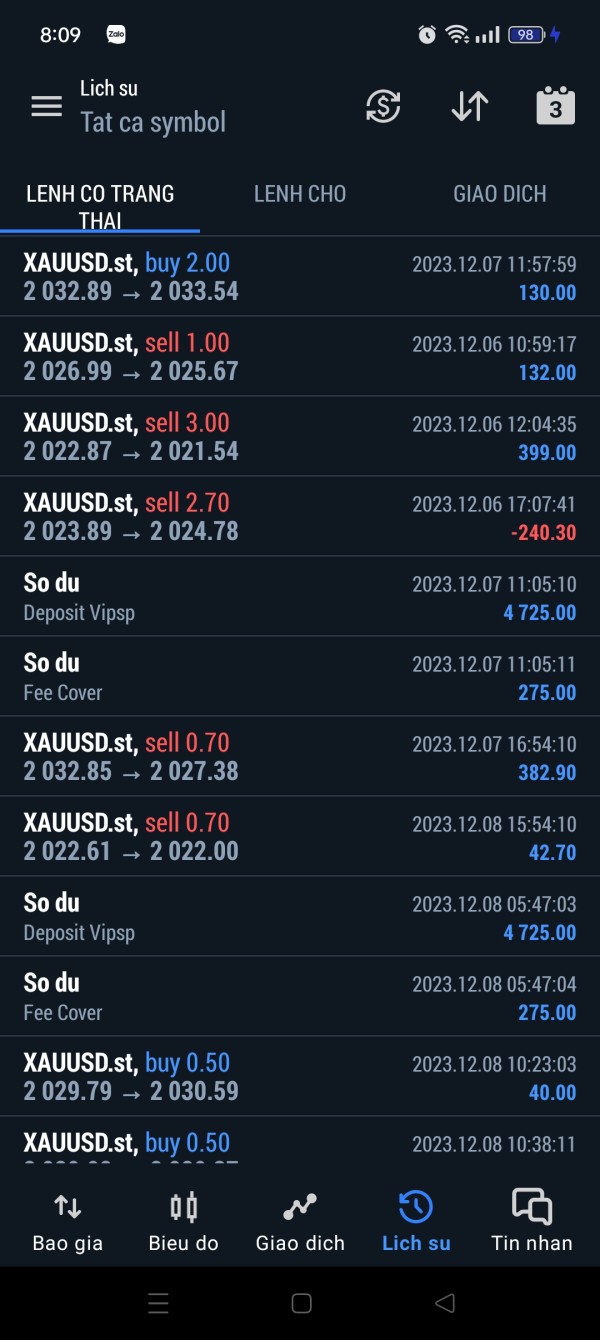Screen dimensions: 600x1340
Task: Open the buy 0.50 trade with 40.00 profit
Action: point(300,1077)
